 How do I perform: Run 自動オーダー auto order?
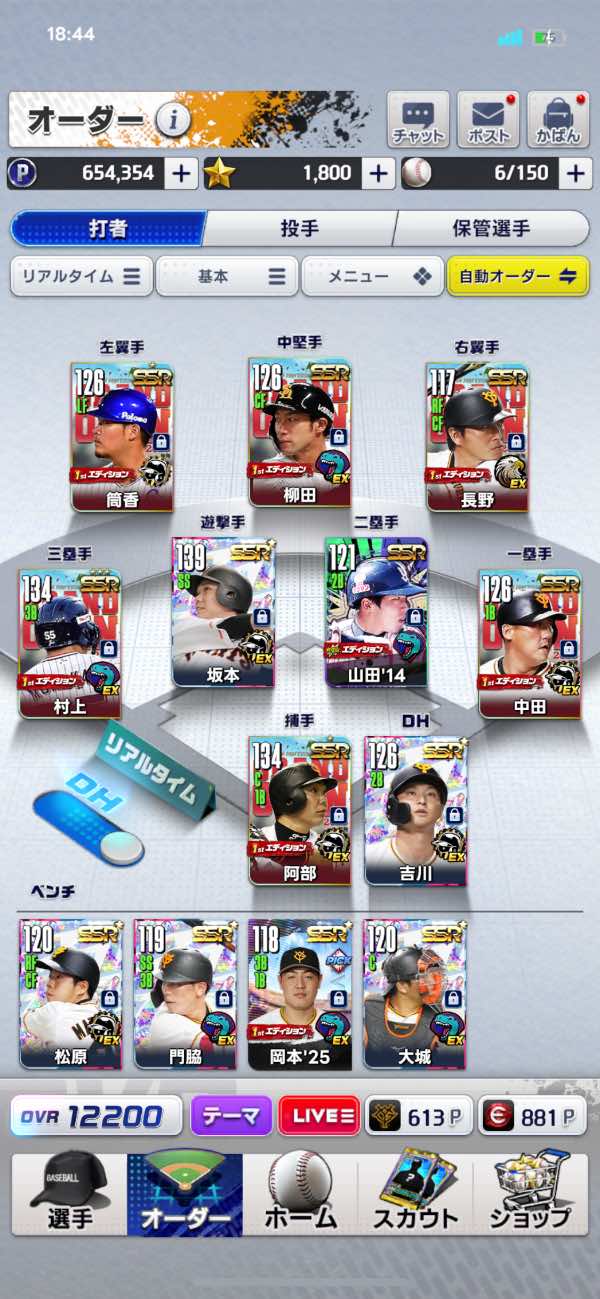pyautogui.click(x=518, y=277)
